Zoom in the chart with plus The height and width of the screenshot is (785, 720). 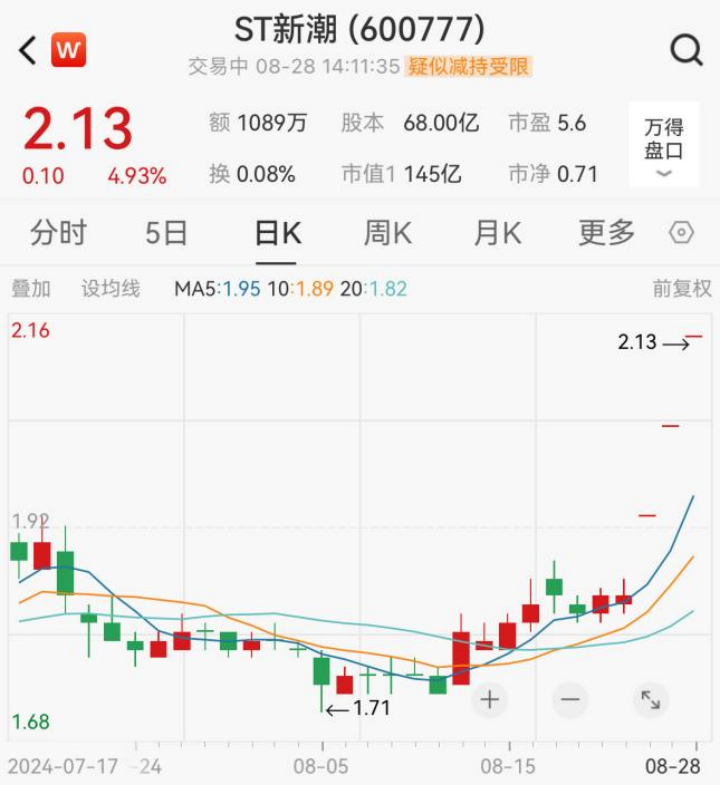click(x=489, y=699)
